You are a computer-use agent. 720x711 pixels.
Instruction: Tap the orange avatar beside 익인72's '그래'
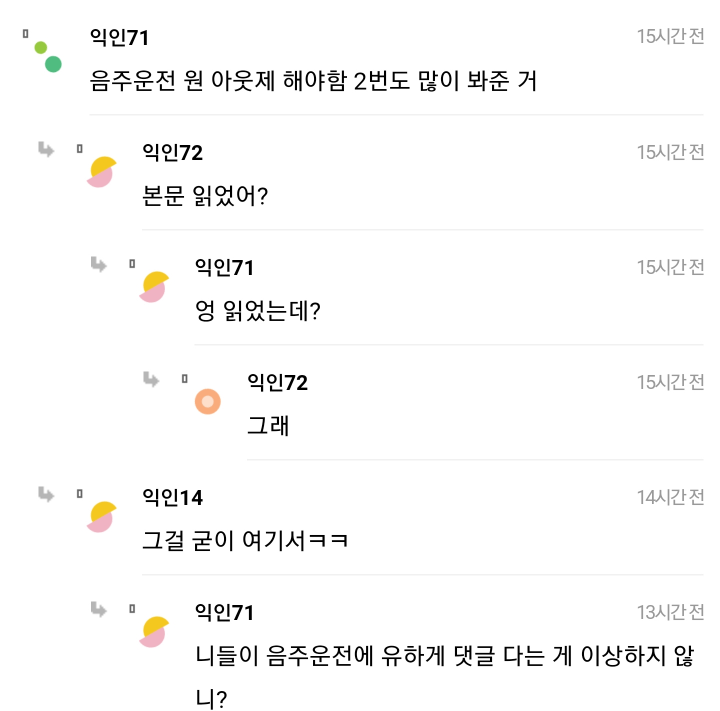(207, 402)
